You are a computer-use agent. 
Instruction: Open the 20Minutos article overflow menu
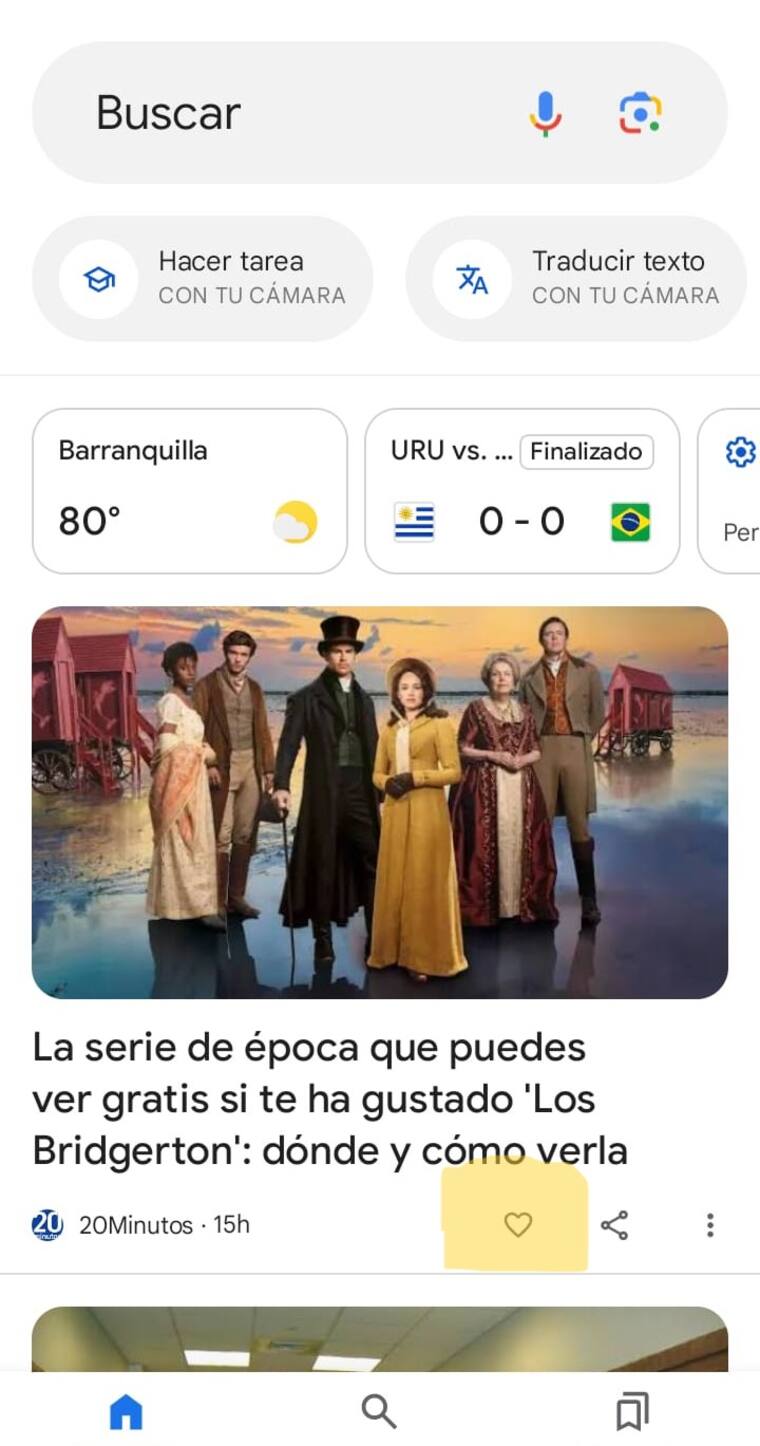(710, 1224)
